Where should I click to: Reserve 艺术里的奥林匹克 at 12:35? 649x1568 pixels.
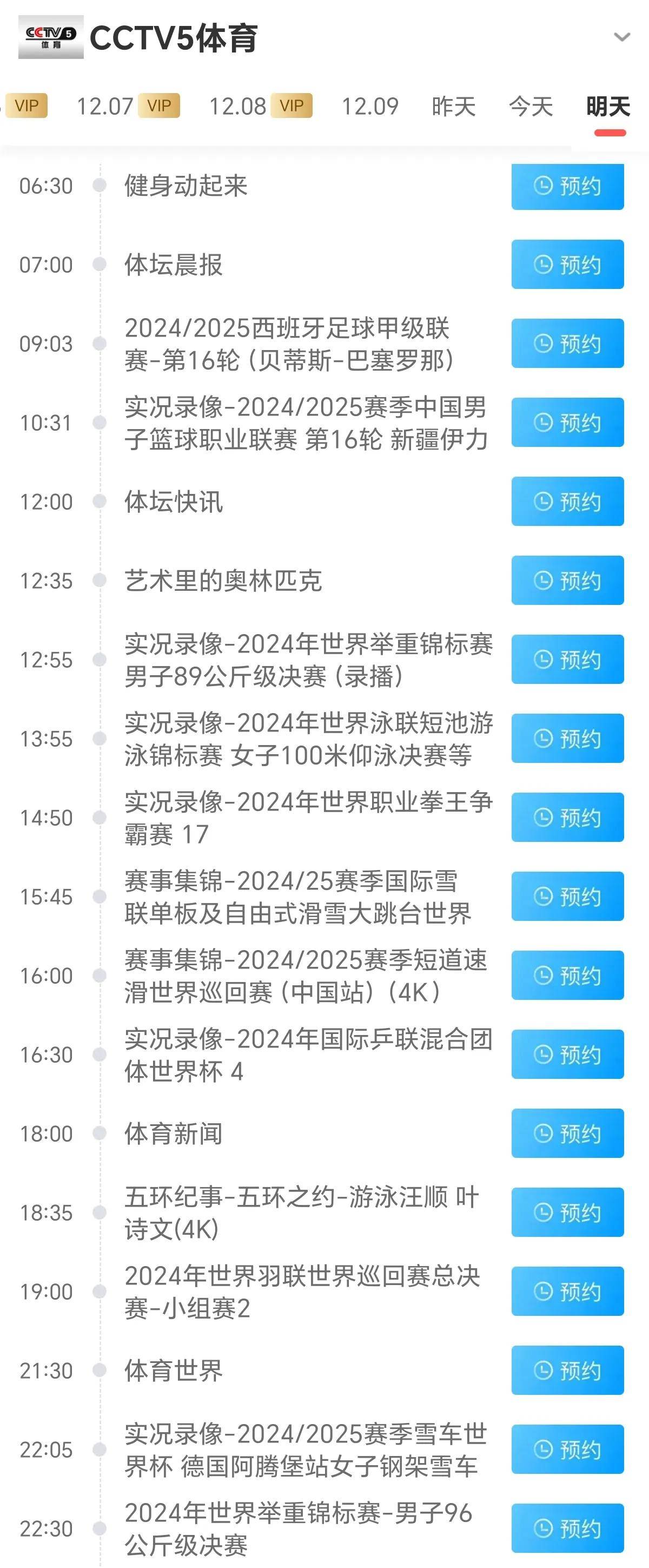567,580
